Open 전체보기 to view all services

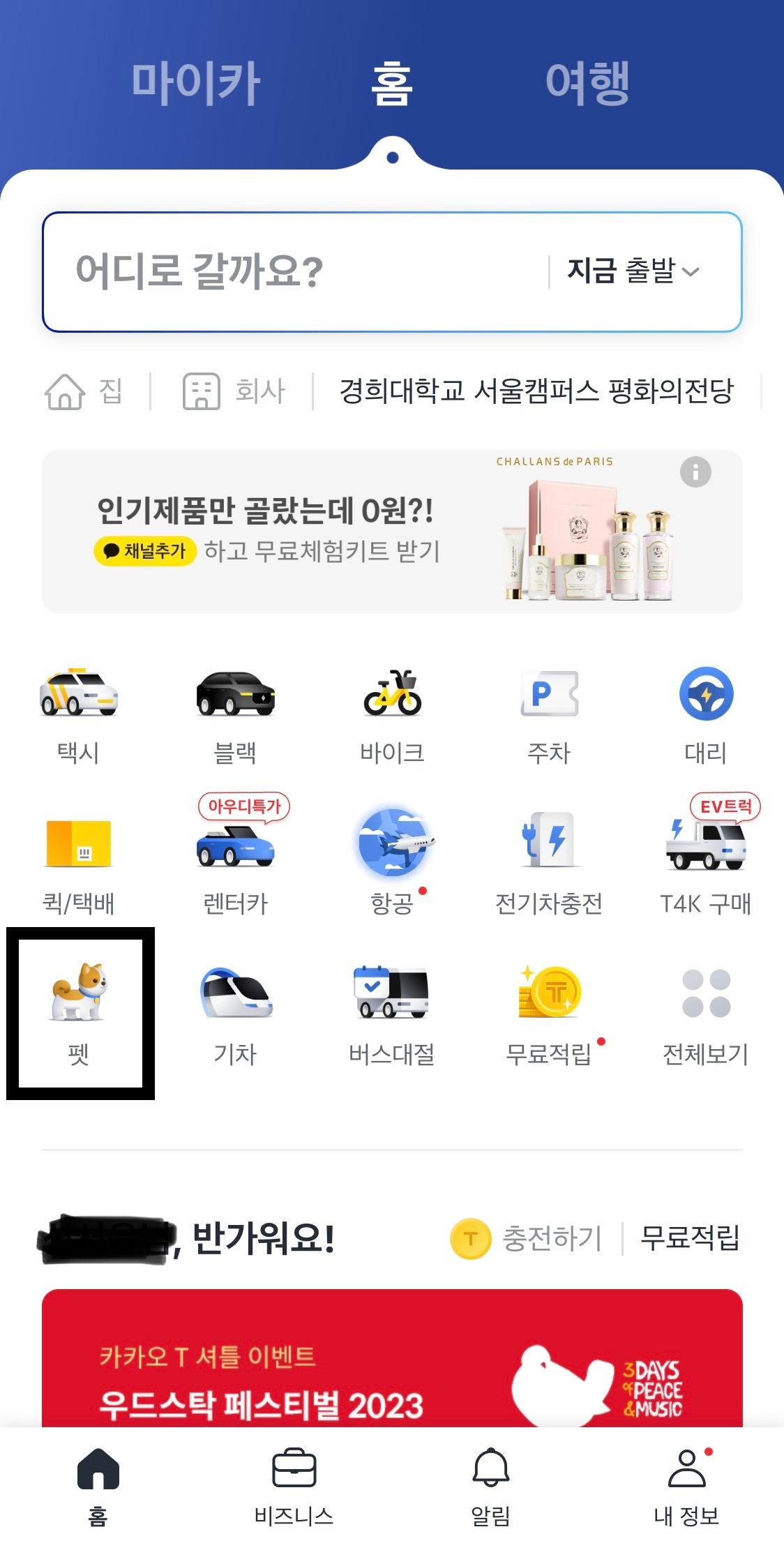[704, 1015]
